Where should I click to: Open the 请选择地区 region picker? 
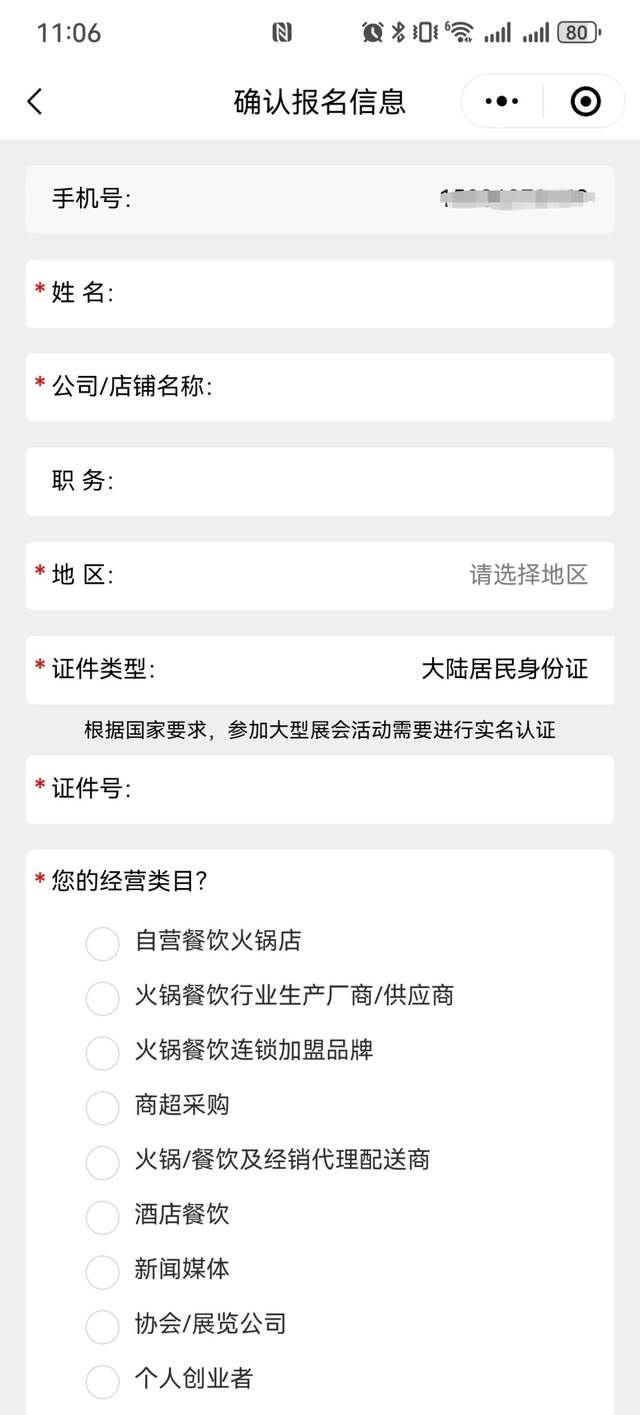528,575
